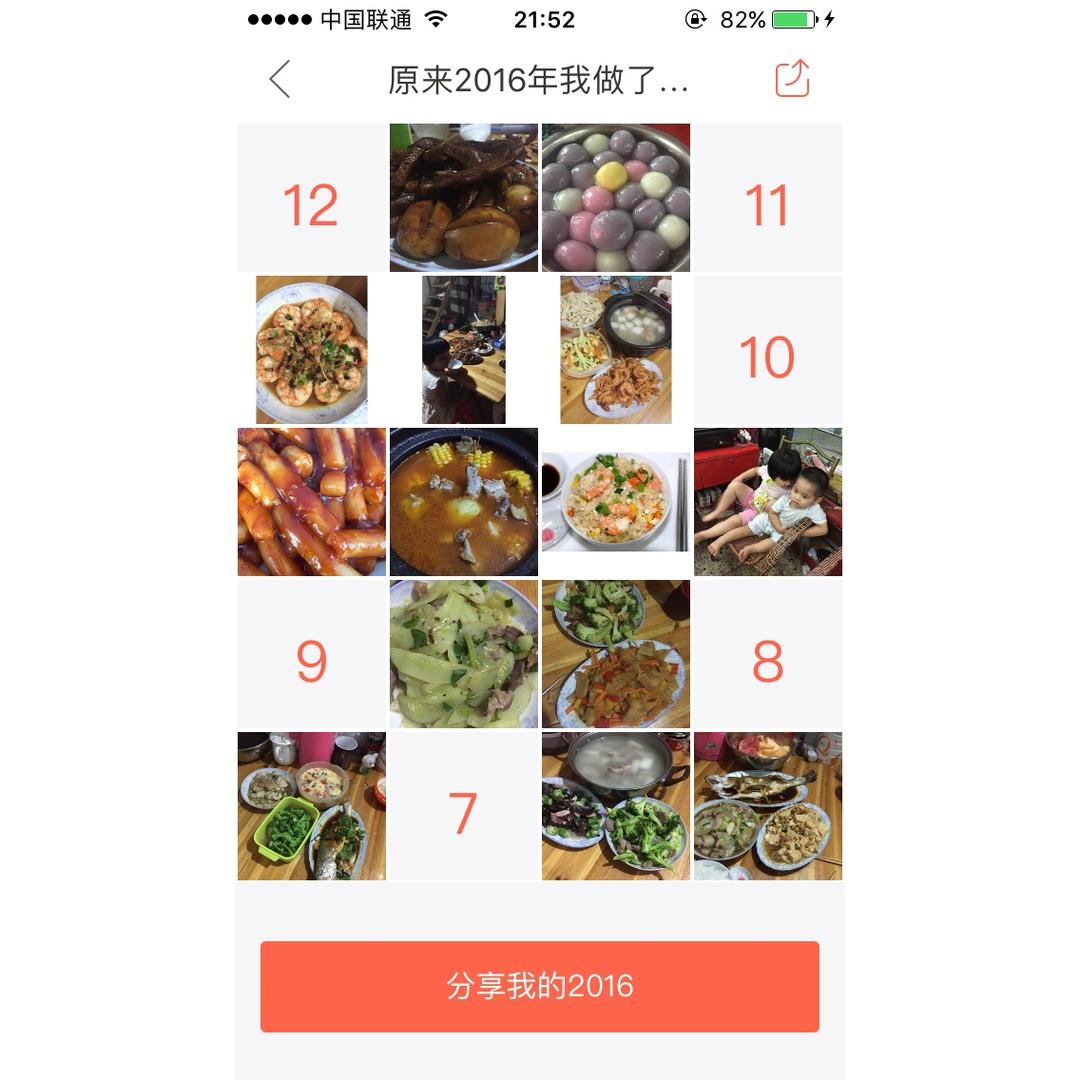Go back using the back arrow
This screenshot has height=1080, width=1080.
(280, 79)
